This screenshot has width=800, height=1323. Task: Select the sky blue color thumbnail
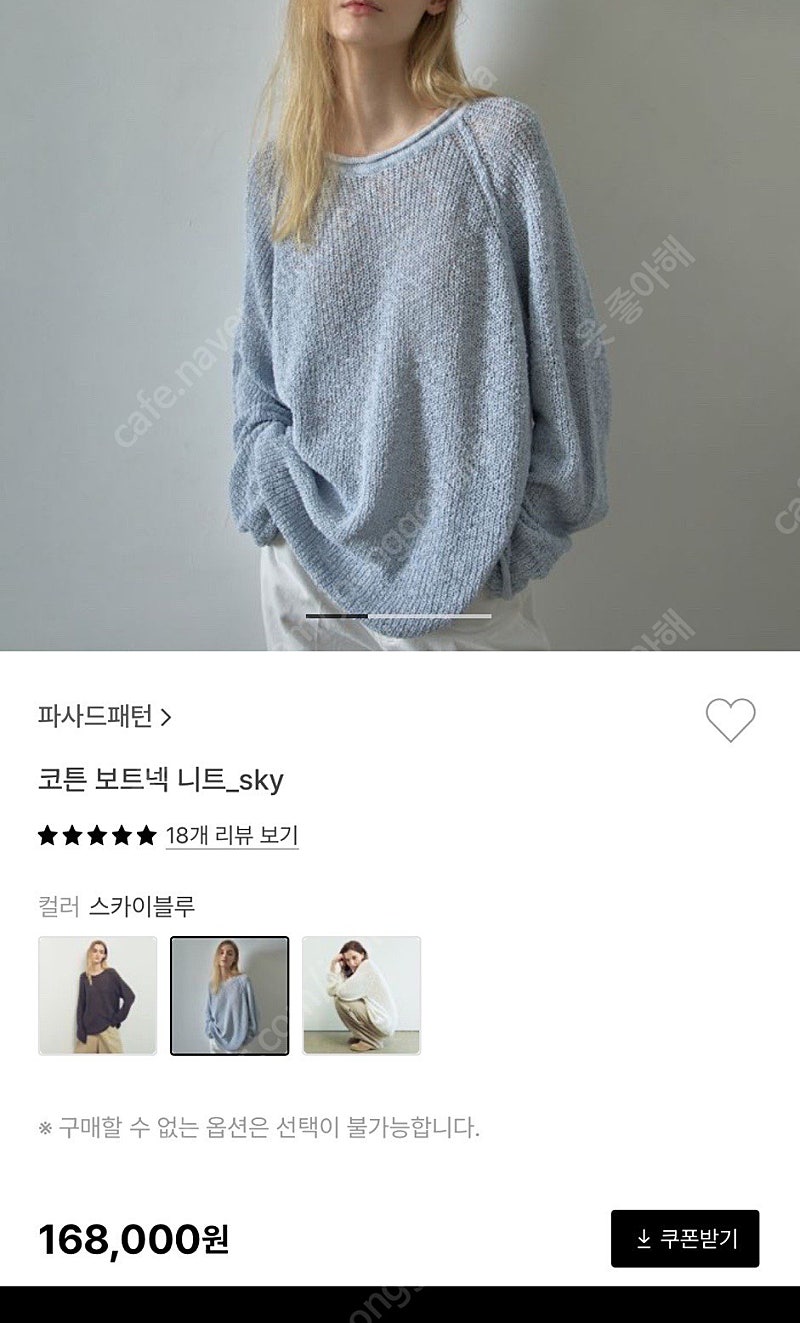[230, 995]
